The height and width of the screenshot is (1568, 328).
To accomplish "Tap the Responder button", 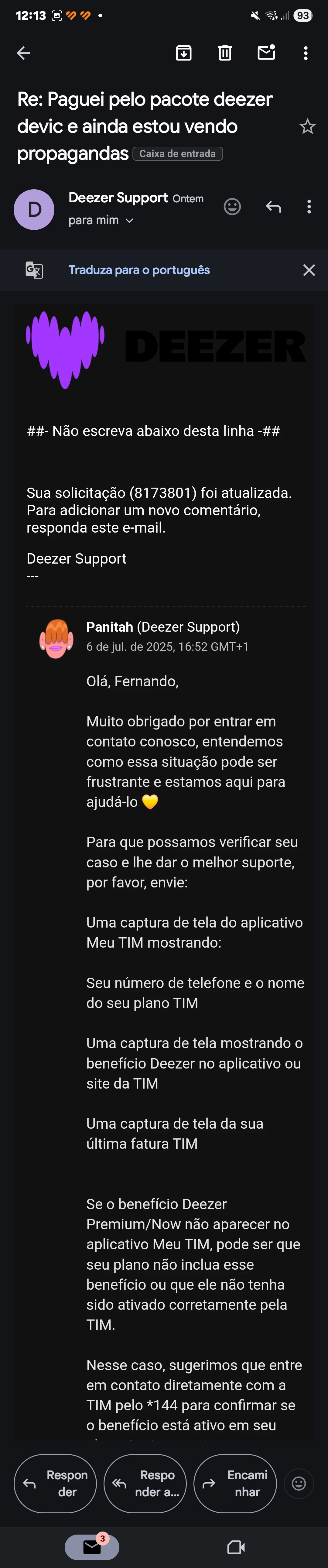I will point(55,1484).
